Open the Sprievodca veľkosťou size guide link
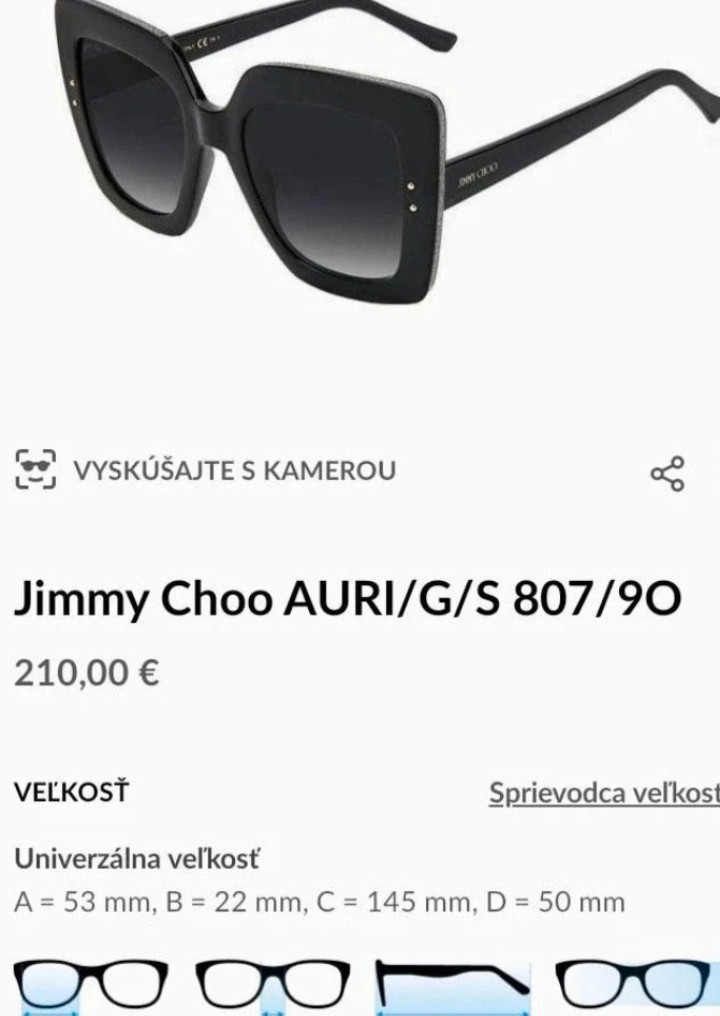 click(x=603, y=793)
